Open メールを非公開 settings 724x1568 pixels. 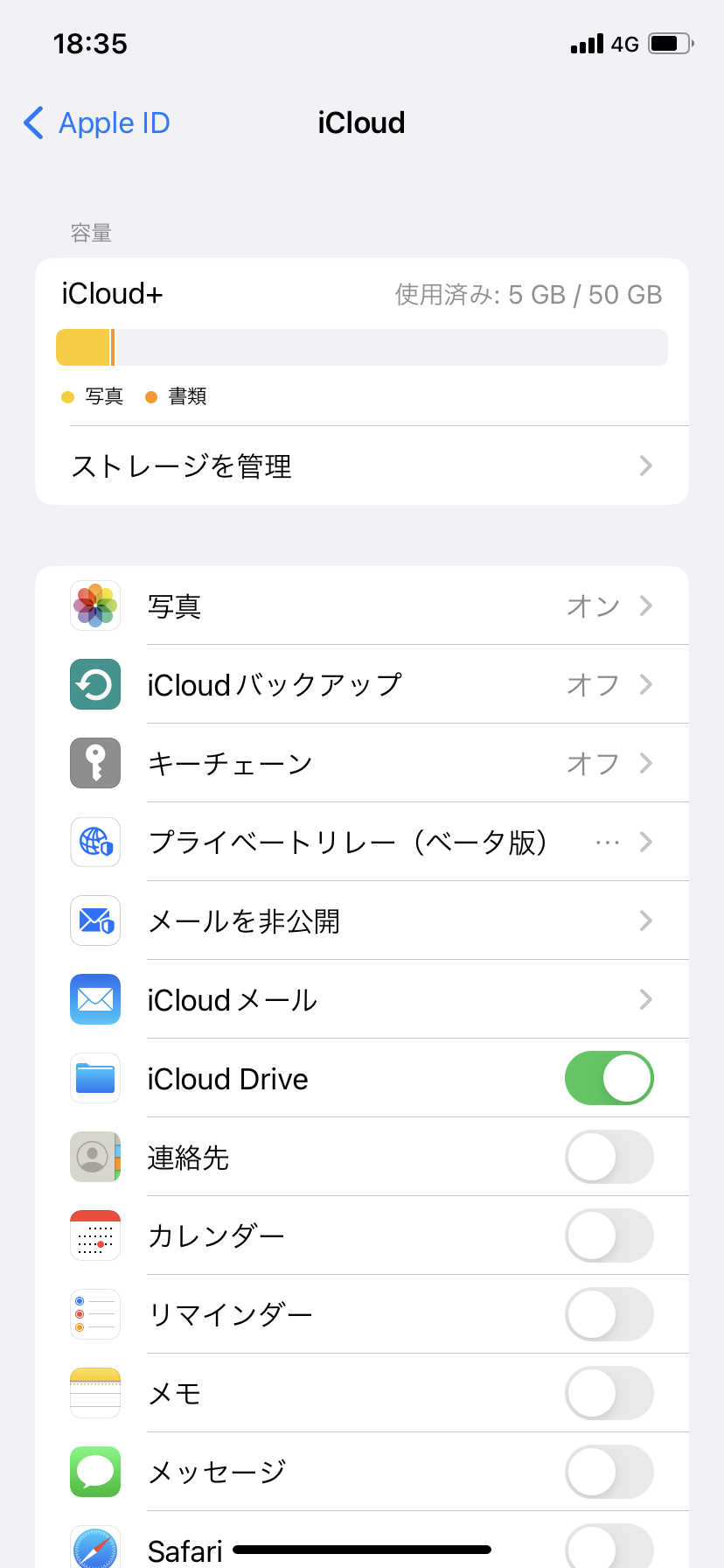coord(361,920)
